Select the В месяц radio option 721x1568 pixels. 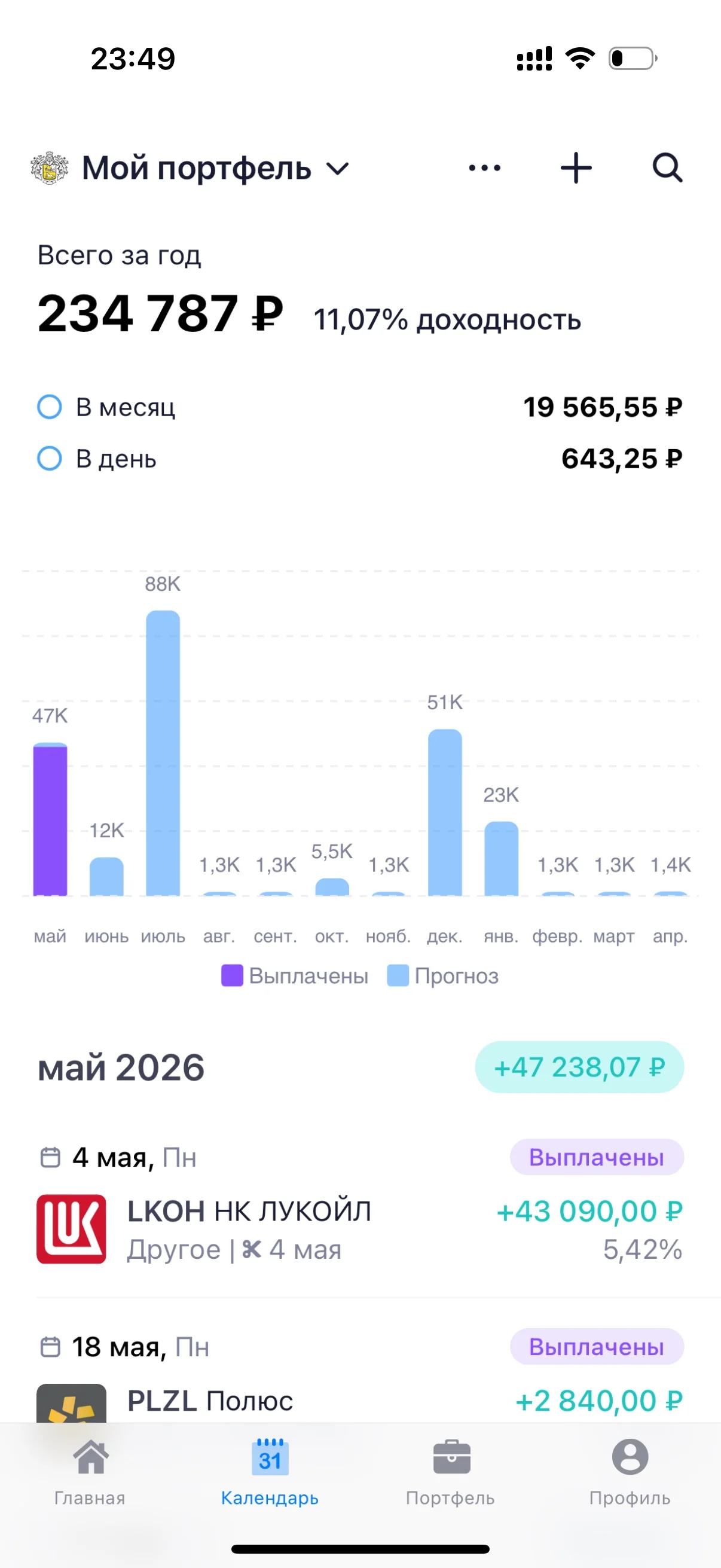49,407
